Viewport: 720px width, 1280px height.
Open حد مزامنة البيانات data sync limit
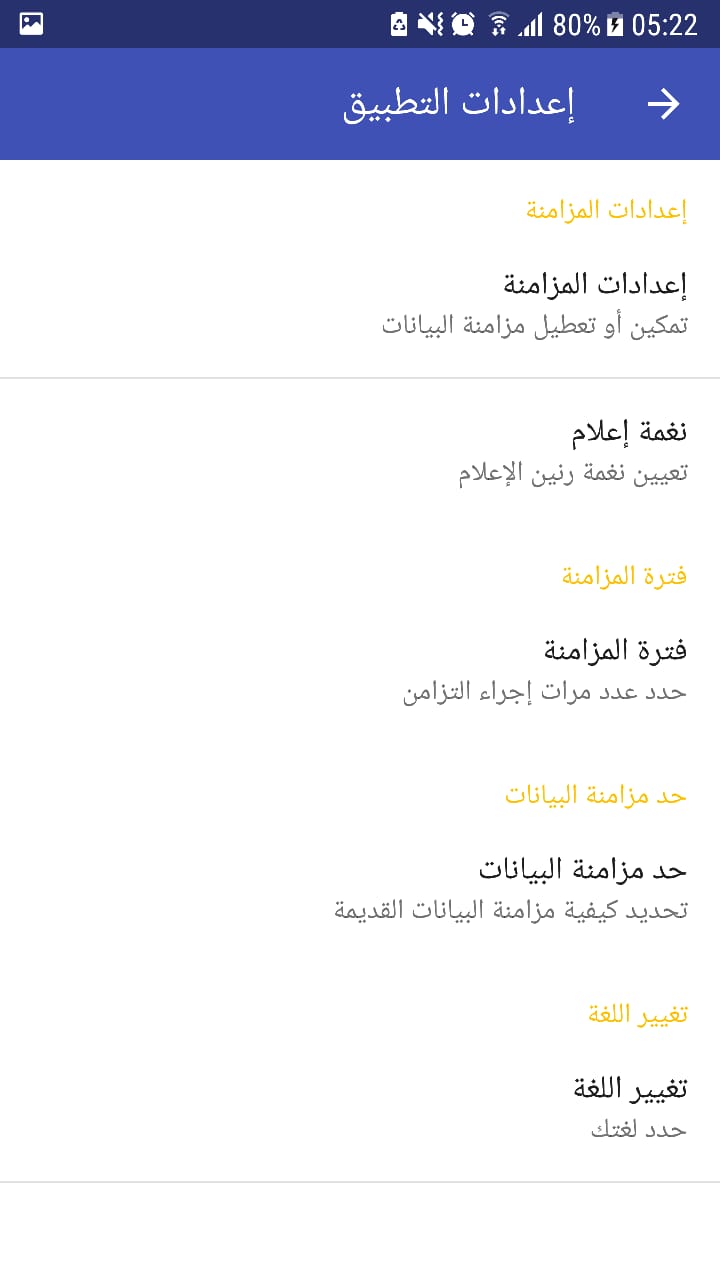click(x=511, y=888)
